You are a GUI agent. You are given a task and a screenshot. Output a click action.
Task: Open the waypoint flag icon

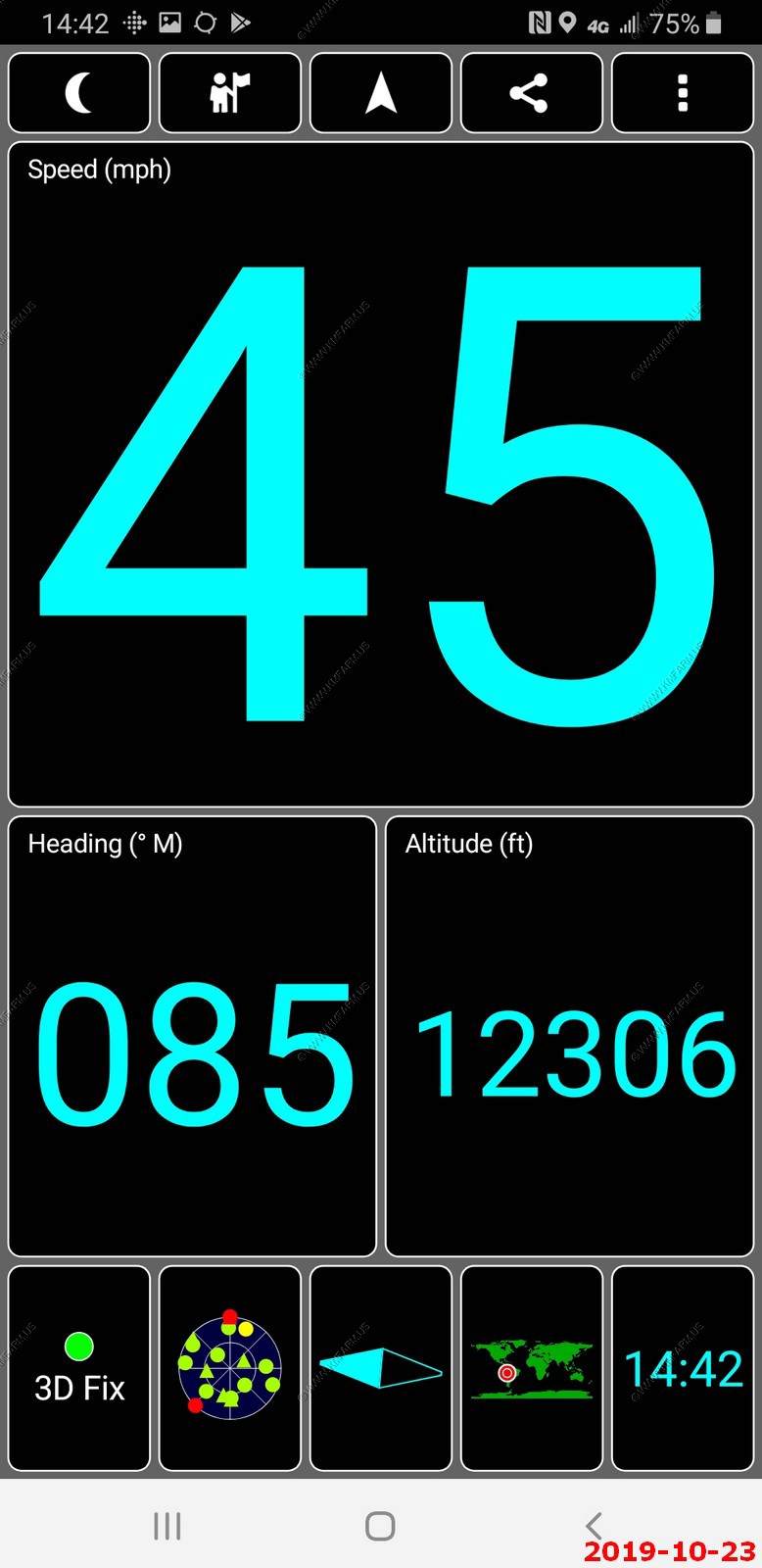230,93
